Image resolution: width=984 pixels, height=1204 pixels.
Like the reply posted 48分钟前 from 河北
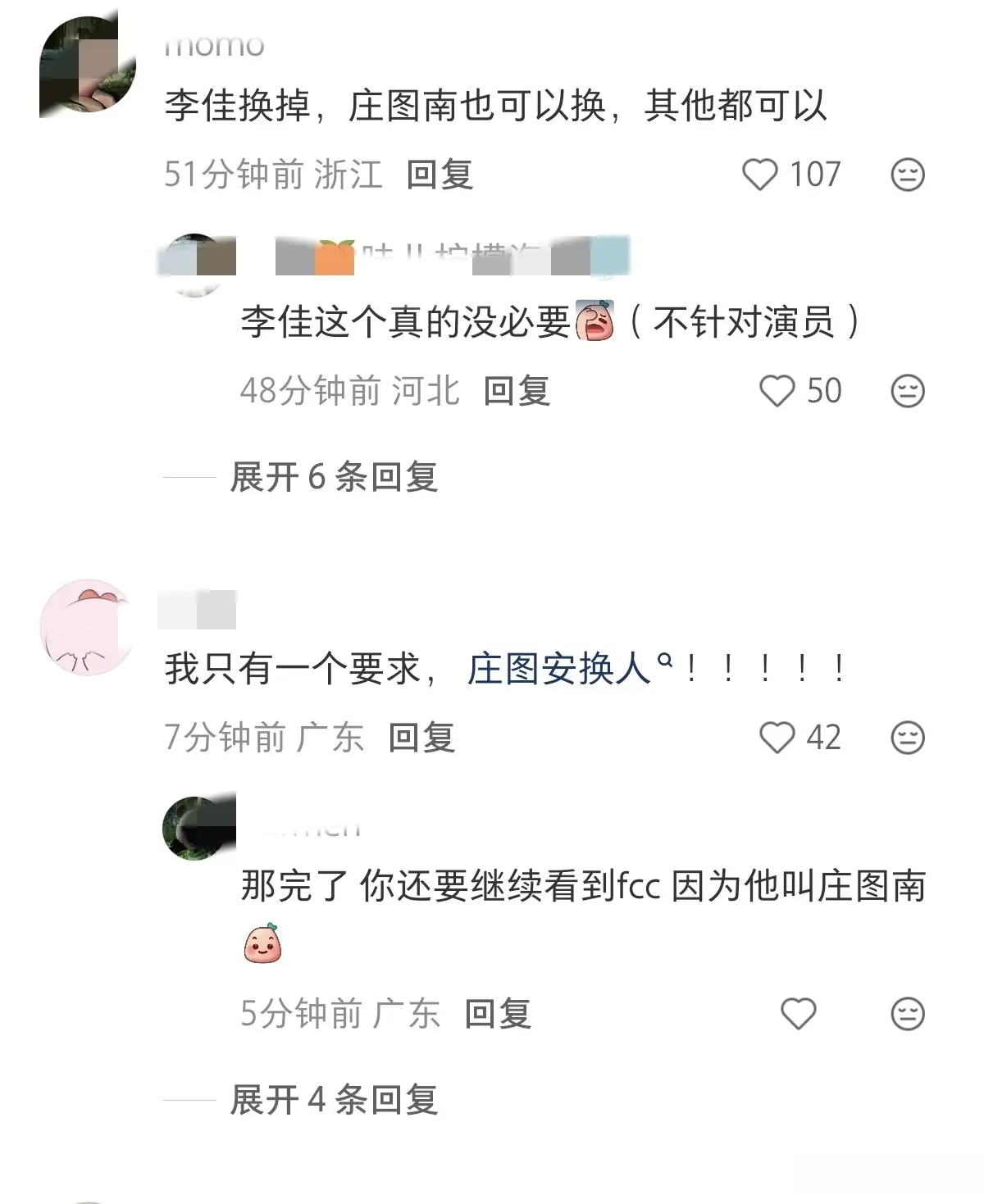[777, 391]
